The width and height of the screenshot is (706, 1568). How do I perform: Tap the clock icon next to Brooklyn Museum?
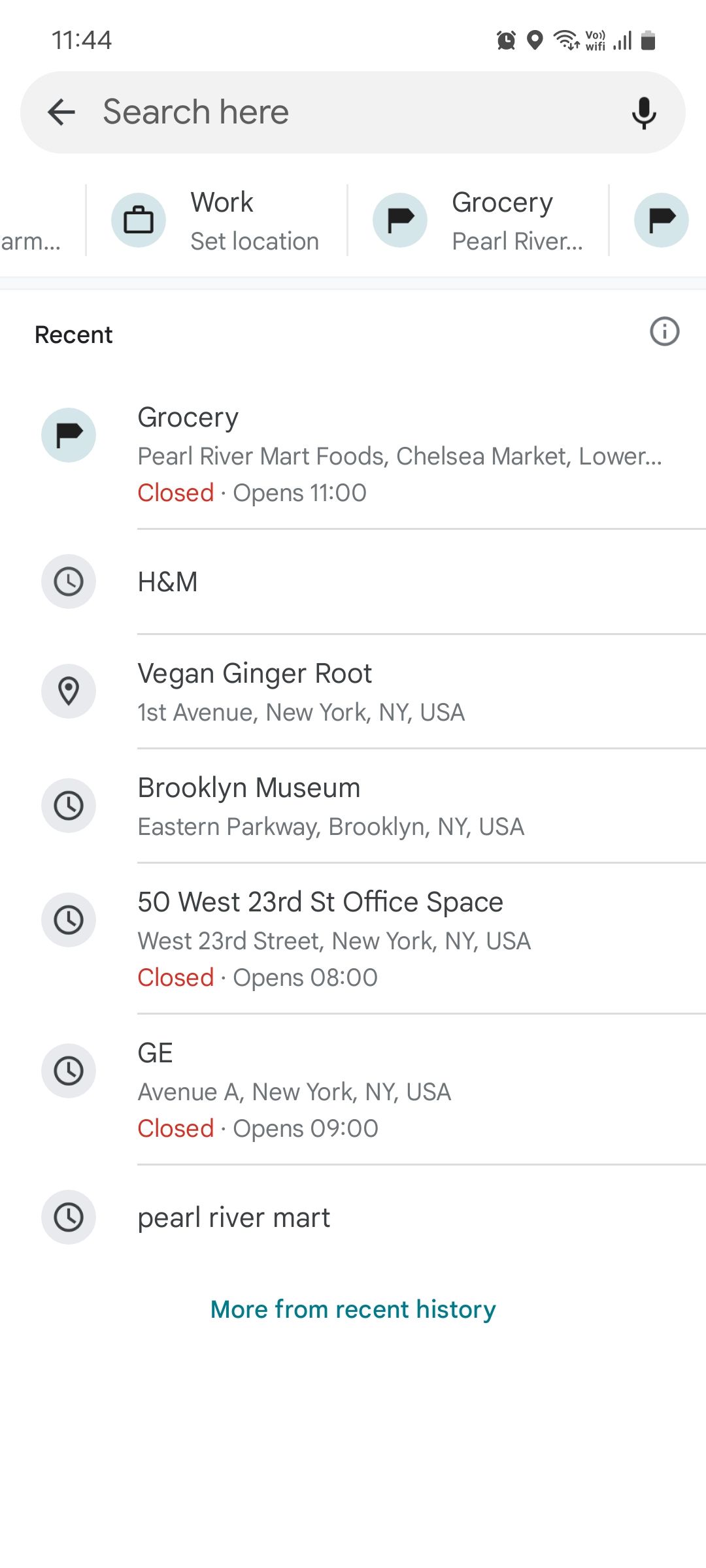[x=69, y=805]
